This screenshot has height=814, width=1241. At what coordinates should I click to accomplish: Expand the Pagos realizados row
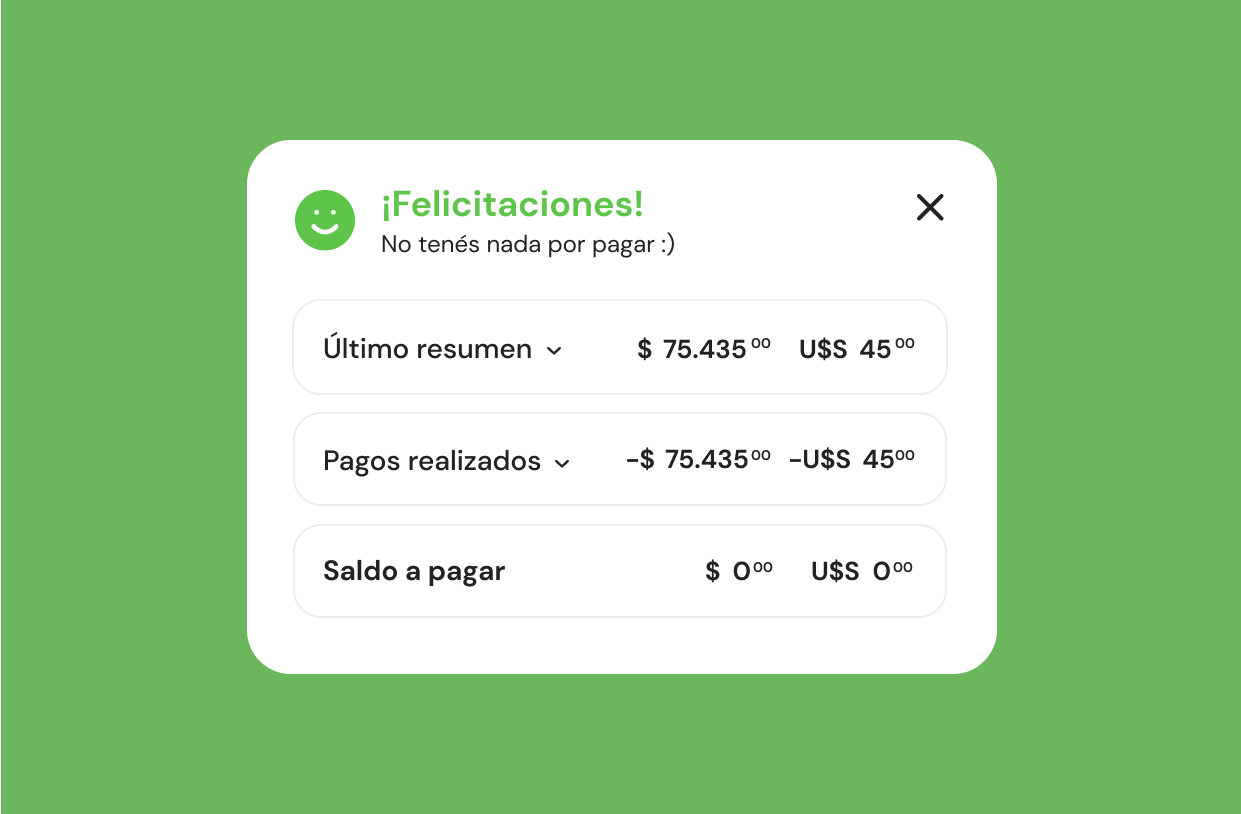pos(562,463)
